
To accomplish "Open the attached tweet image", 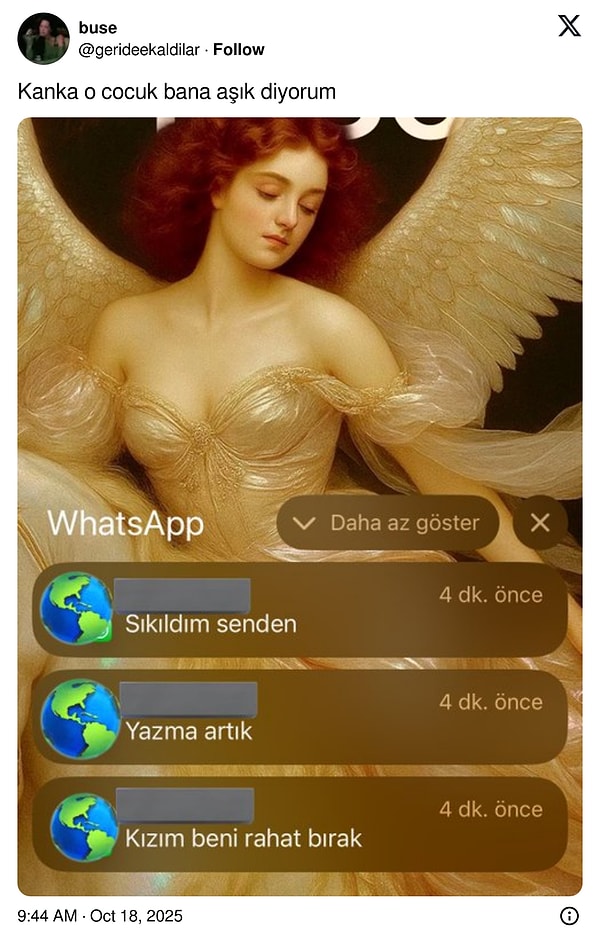I will click(300, 300).
